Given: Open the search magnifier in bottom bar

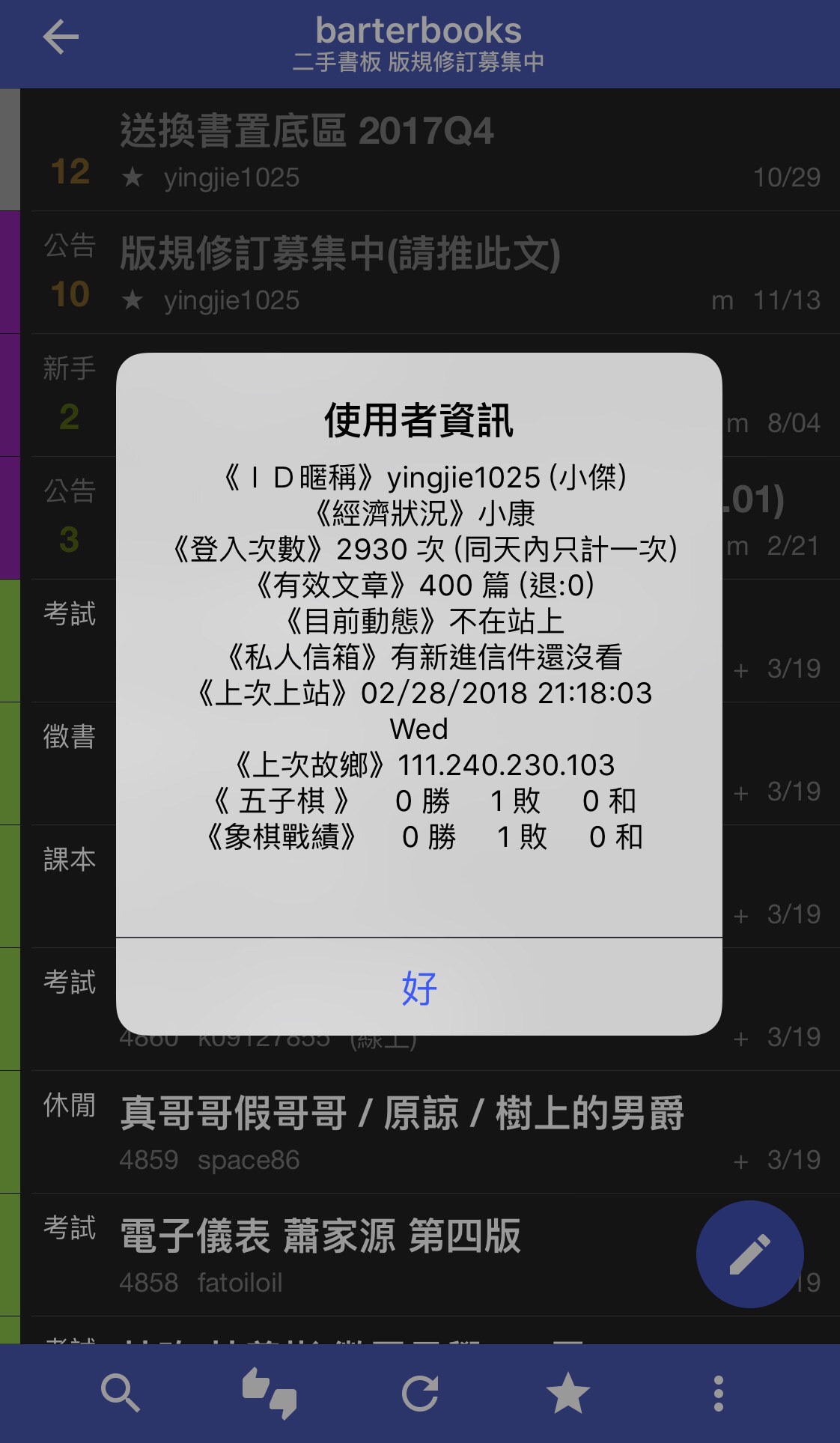Looking at the screenshot, I should pos(121,1393).
